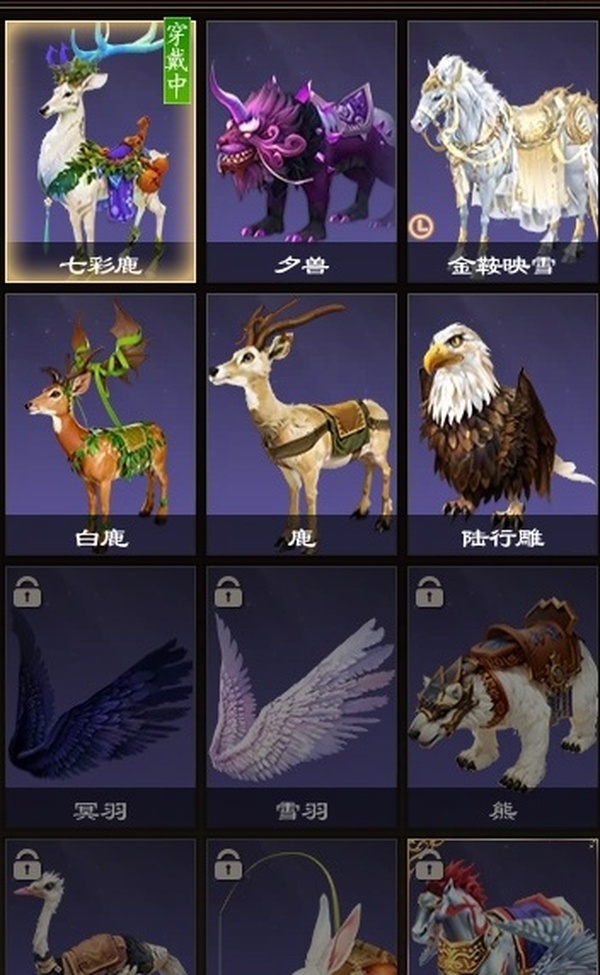600x975 pixels.
Task: Open the locked rabbit mount card
Action: click(301, 910)
